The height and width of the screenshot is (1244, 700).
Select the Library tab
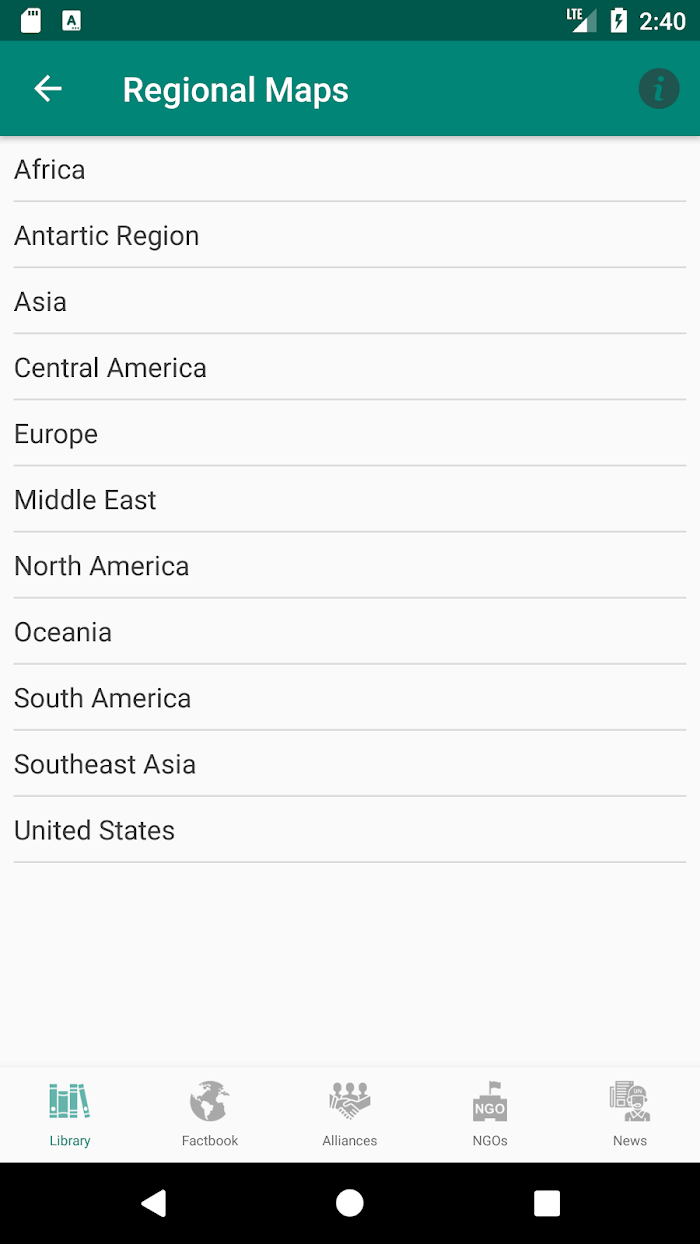[70, 1114]
